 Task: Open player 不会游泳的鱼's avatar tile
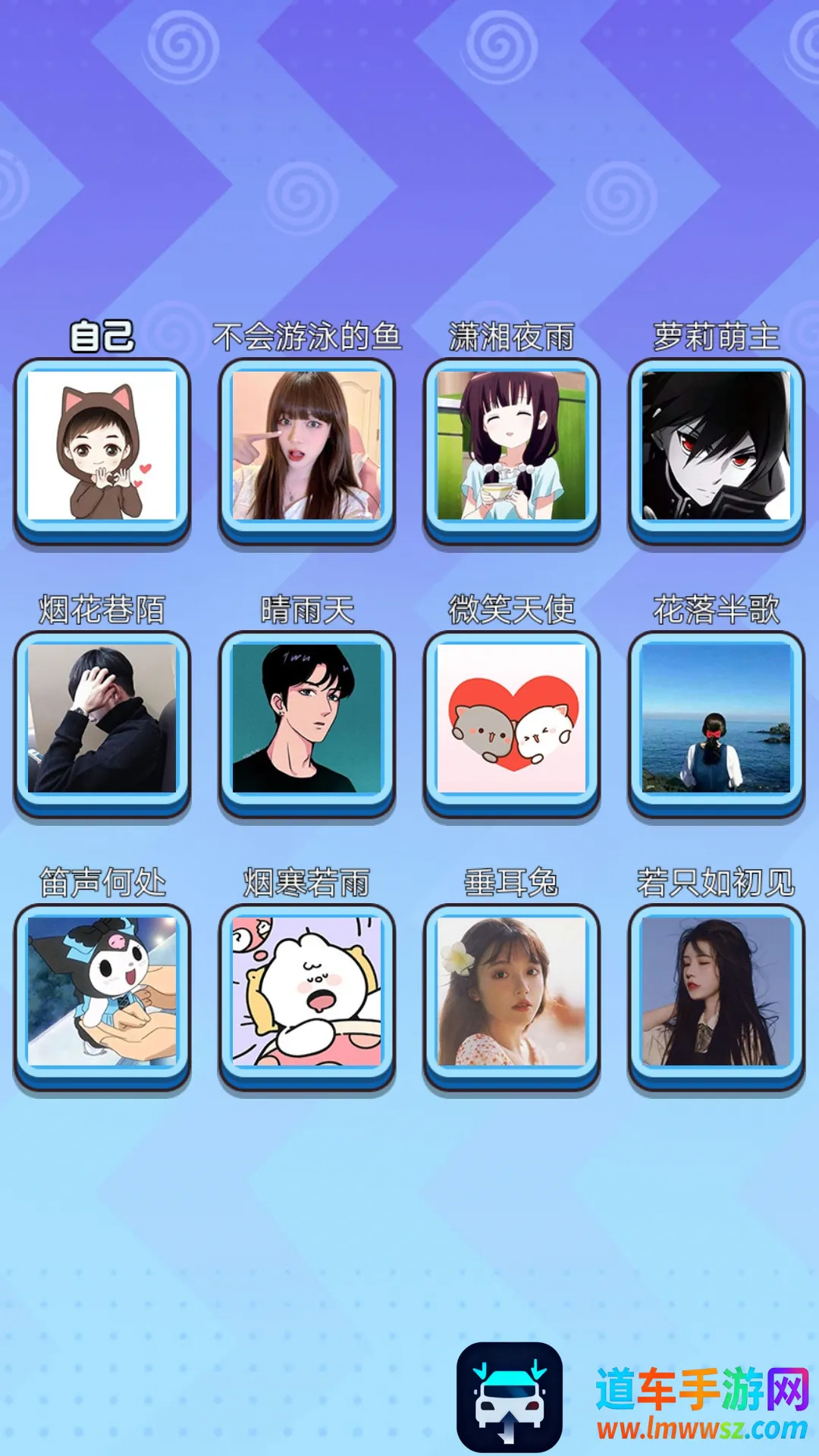pyautogui.click(x=306, y=446)
